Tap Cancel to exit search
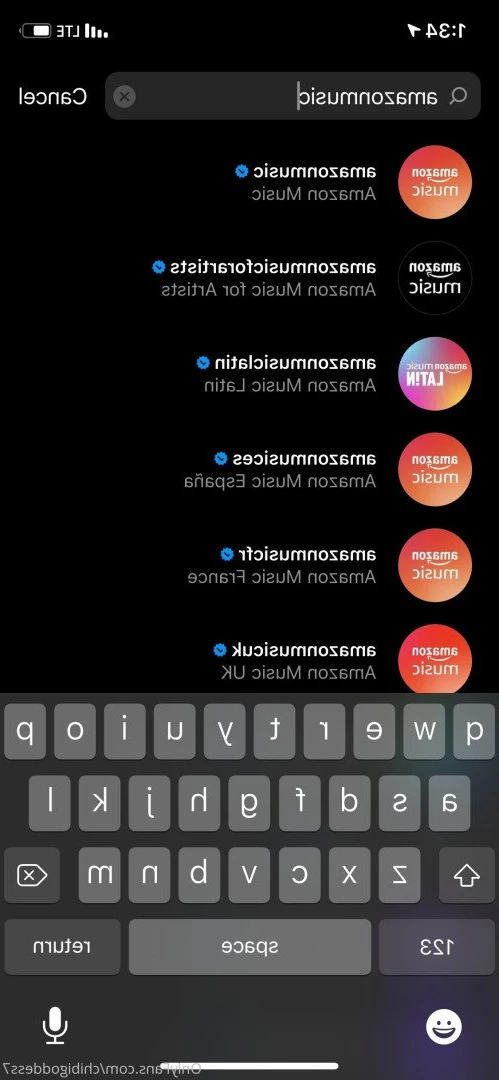This screenshot has width=499, height=1080. (x=53, y=96)
